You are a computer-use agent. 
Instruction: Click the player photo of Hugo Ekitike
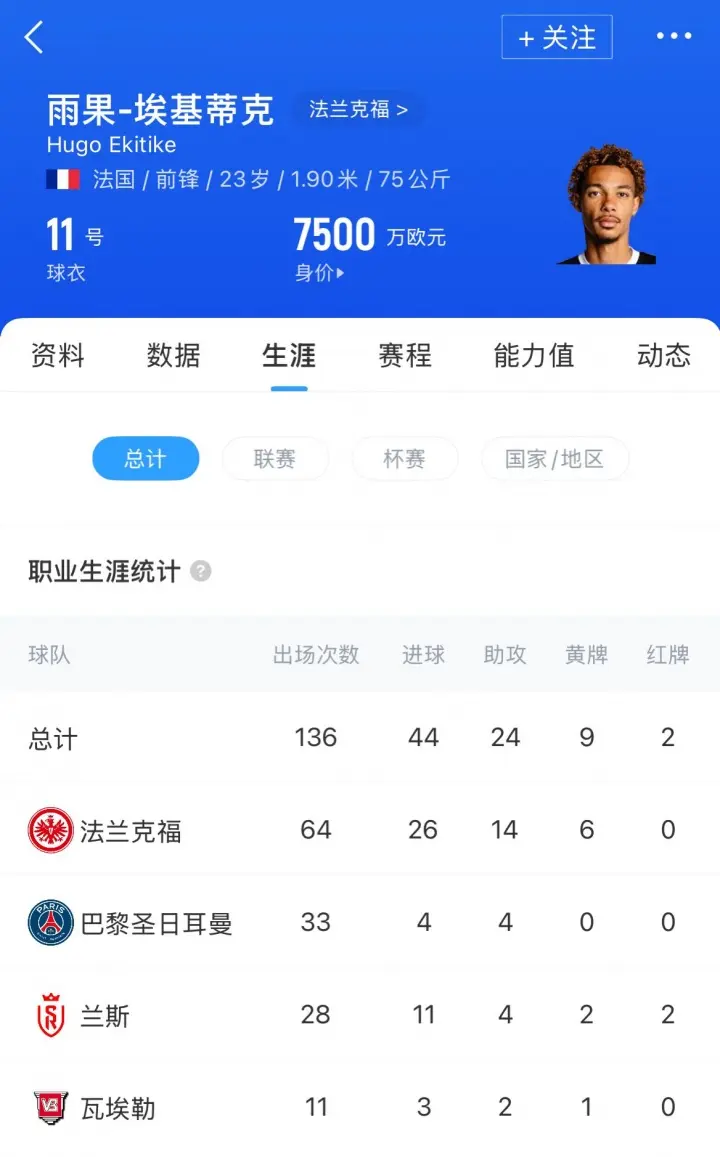(611, 203)
